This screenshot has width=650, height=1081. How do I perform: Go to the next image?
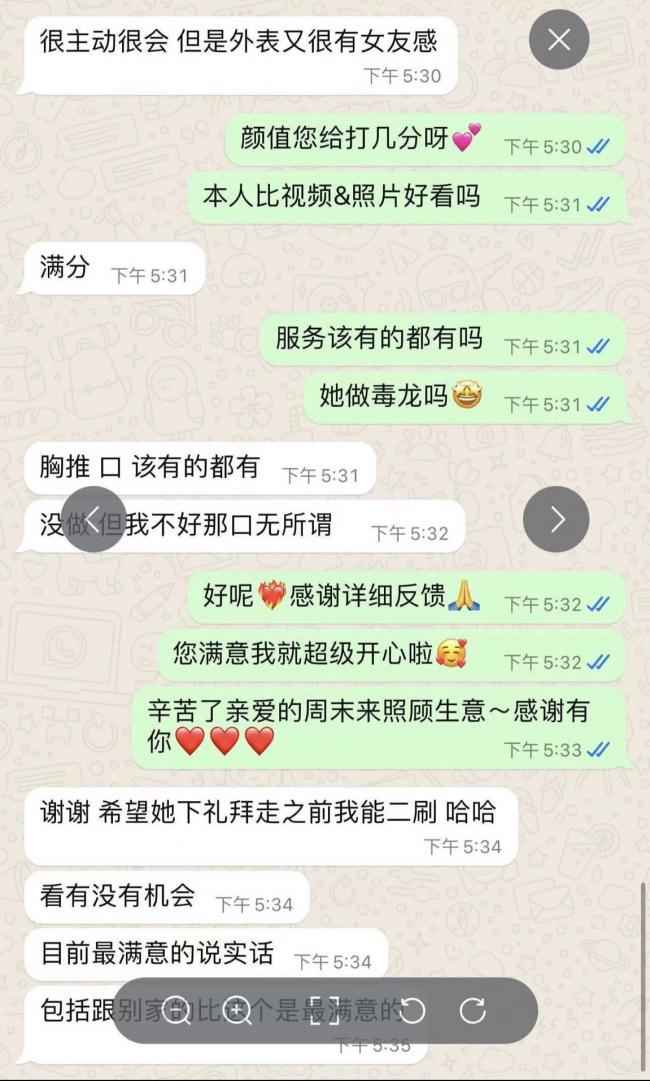point(556,519)
